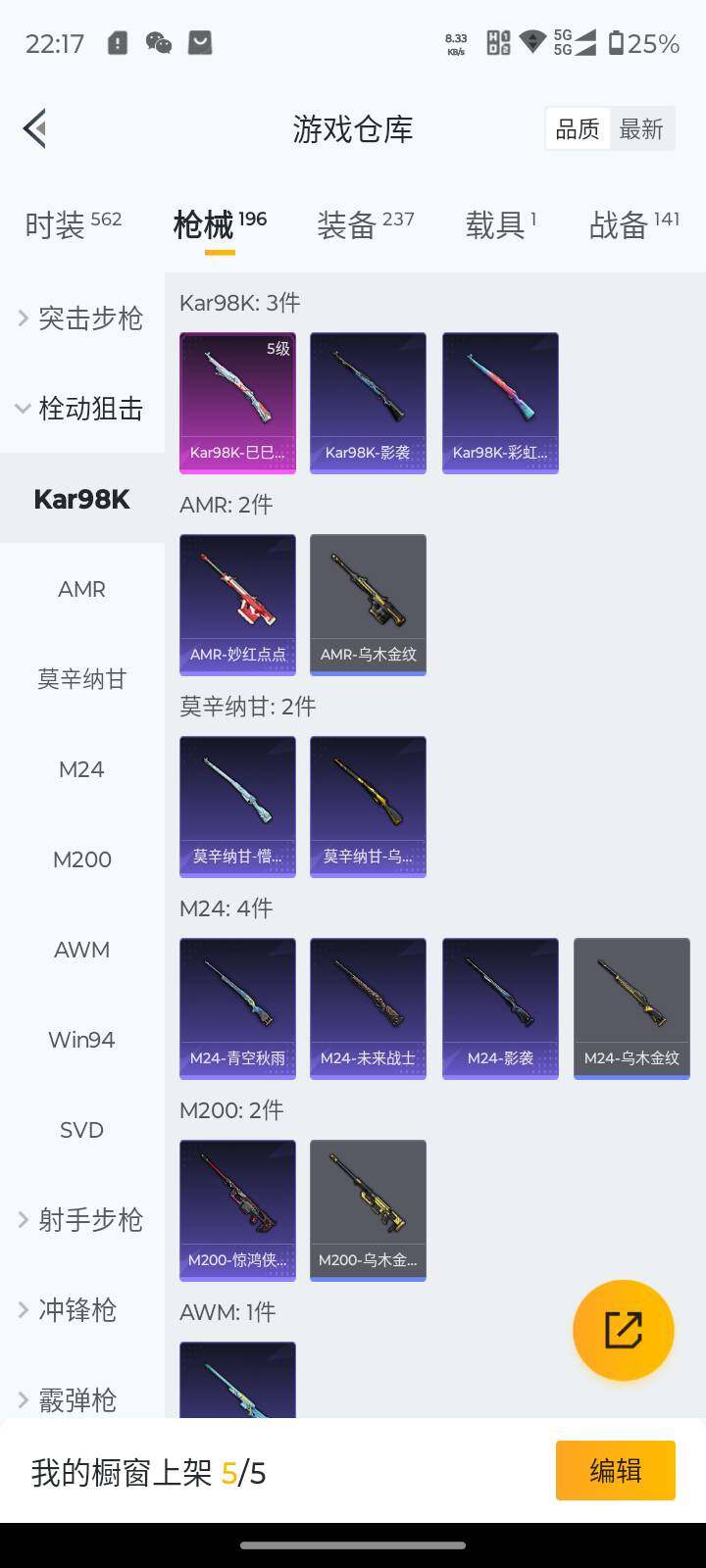
Task: Expand the 突击步枪 category
Action: [x=82, y=318]
